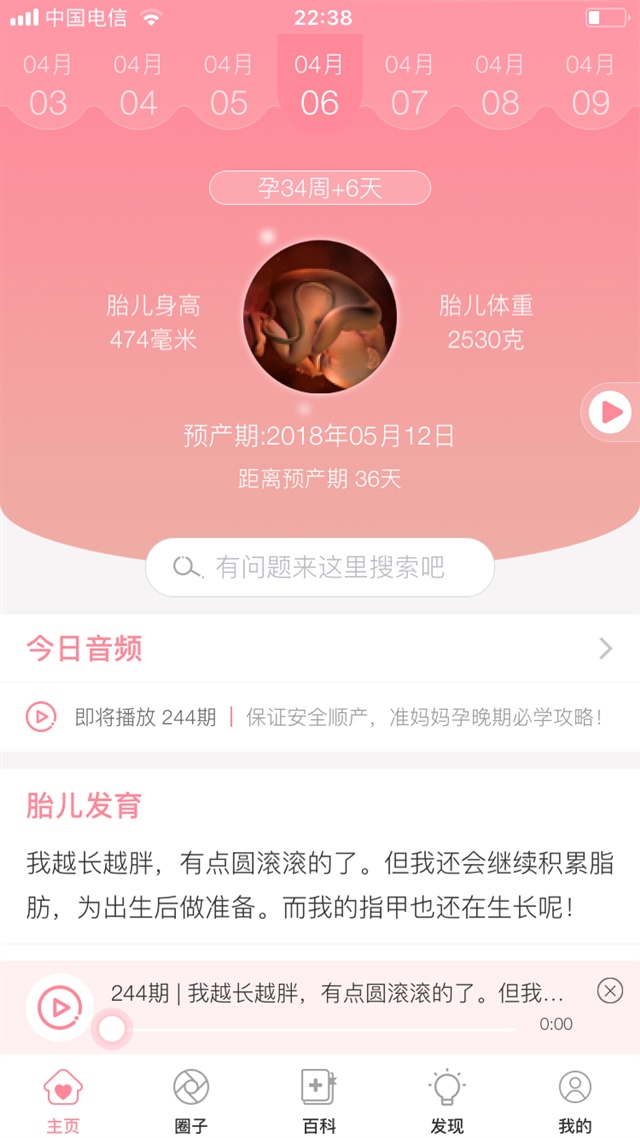Image resolution: width=640 pixels, height=1138 pixels.
Task: Tap the audio progress slider knob
Action: coord(111,1029)
